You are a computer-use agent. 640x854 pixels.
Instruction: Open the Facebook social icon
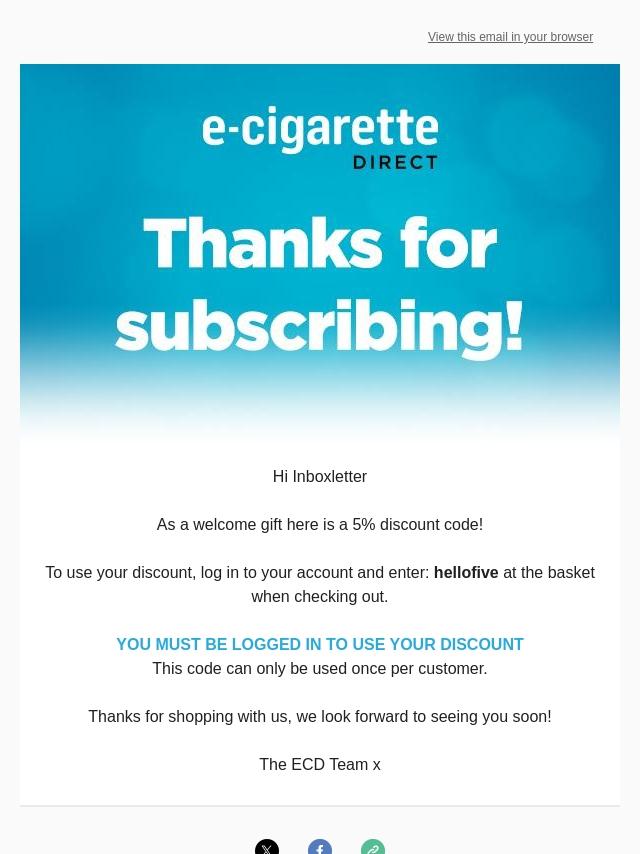(320, 848)
